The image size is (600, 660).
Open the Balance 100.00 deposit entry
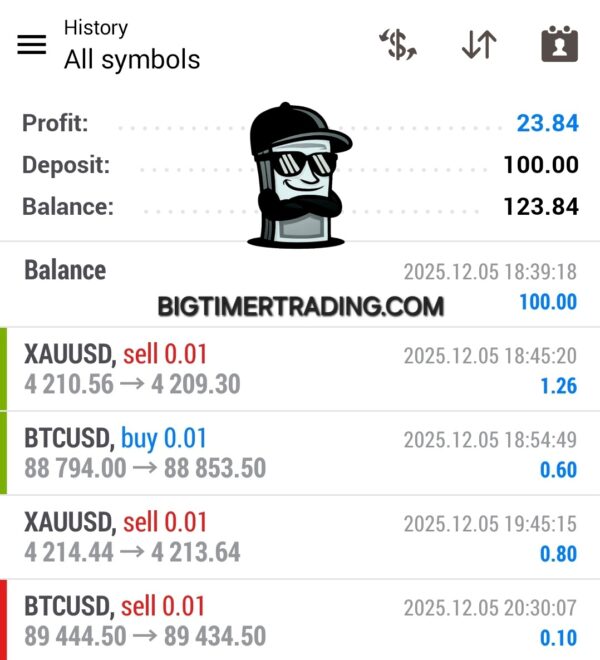pyautogui.click(x=300, y=285)
